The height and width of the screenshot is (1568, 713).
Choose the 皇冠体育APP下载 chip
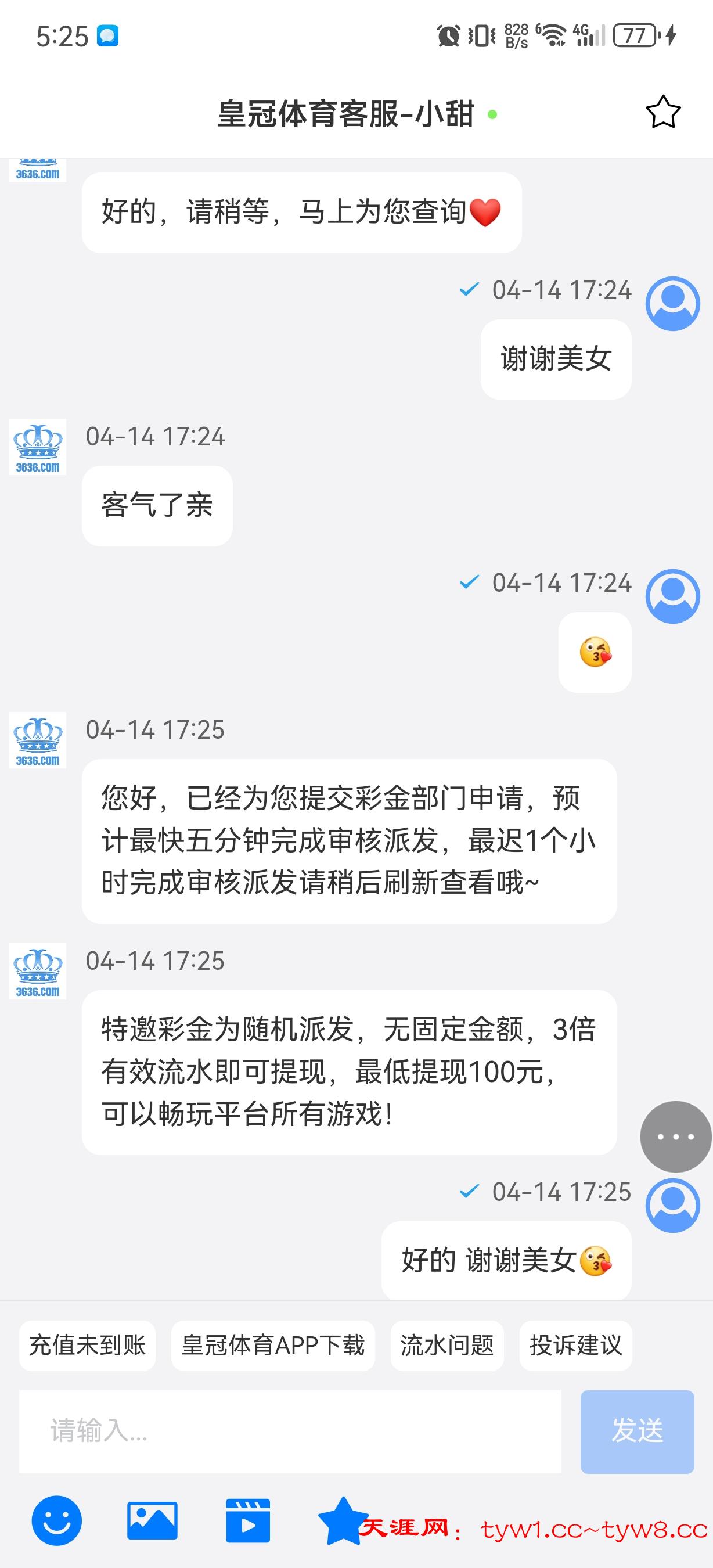pos(272,1344)
